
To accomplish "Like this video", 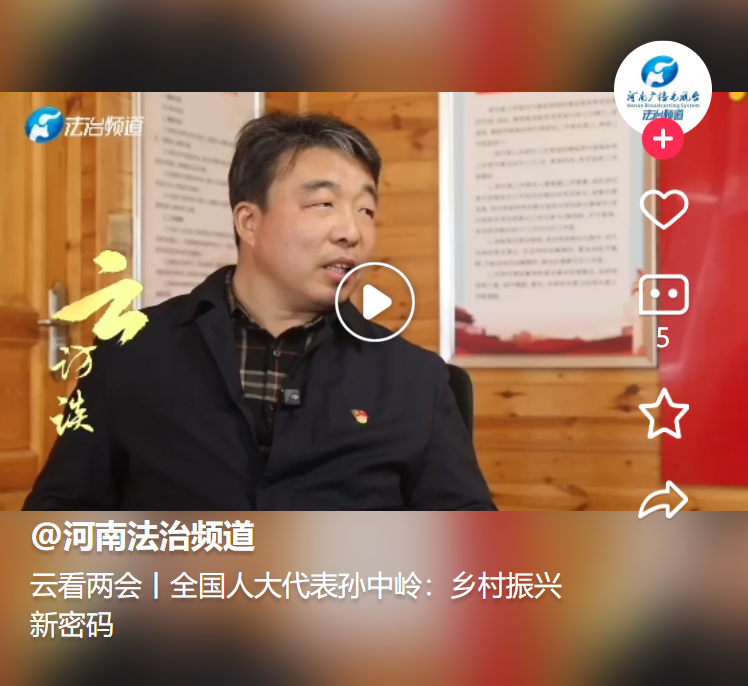I will coord(663,209).
